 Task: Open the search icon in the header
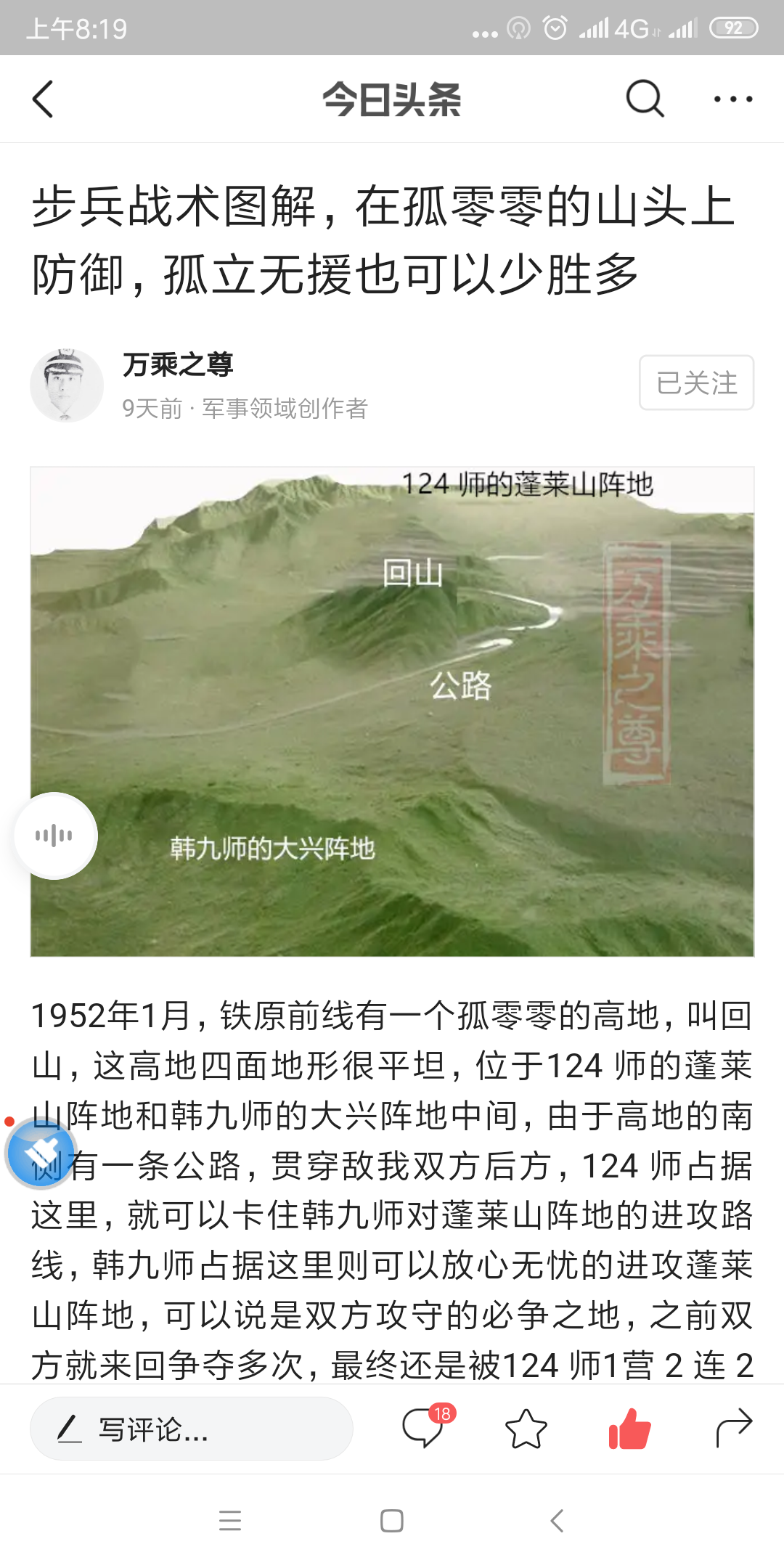[645, 99]
